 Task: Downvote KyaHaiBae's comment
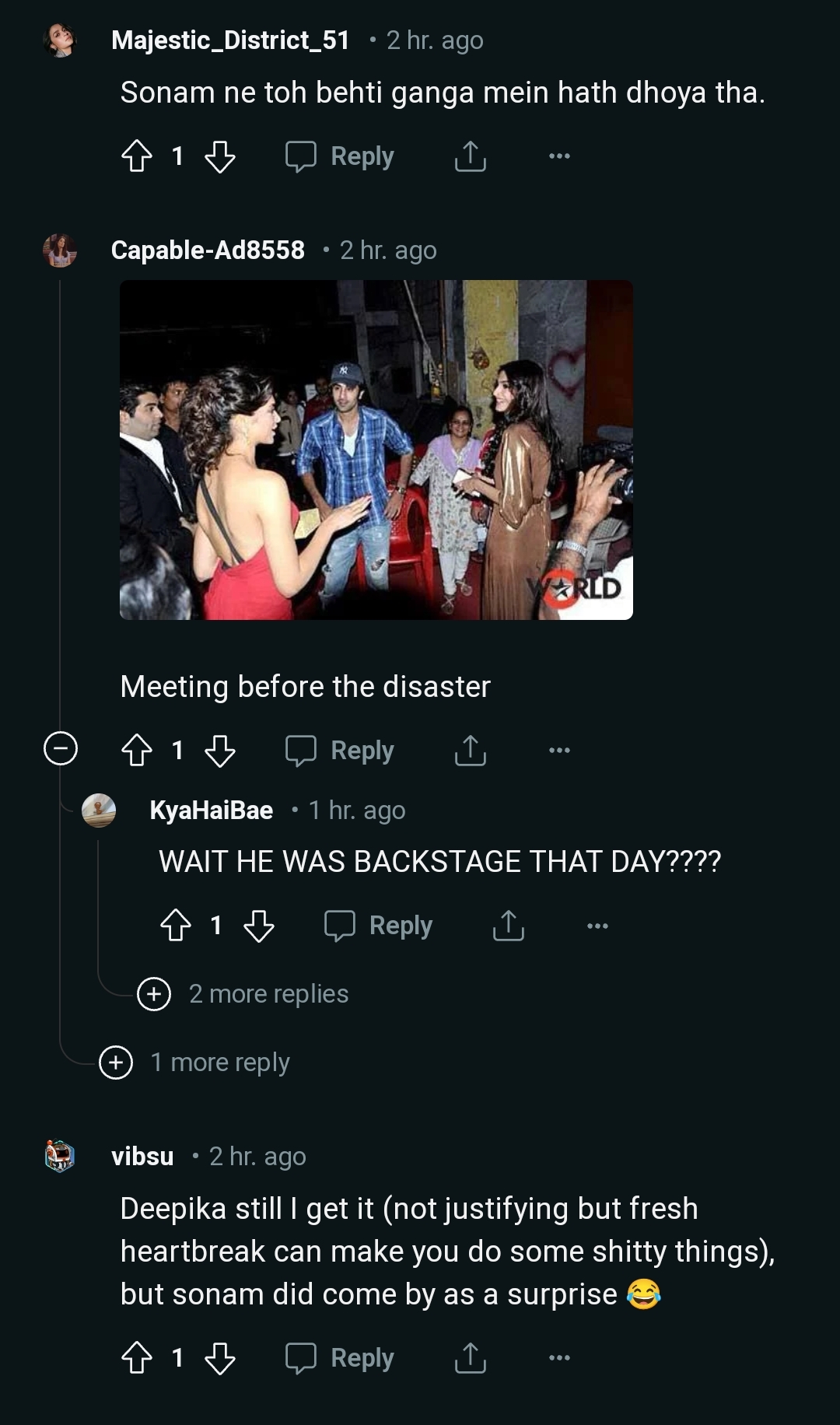259,925
